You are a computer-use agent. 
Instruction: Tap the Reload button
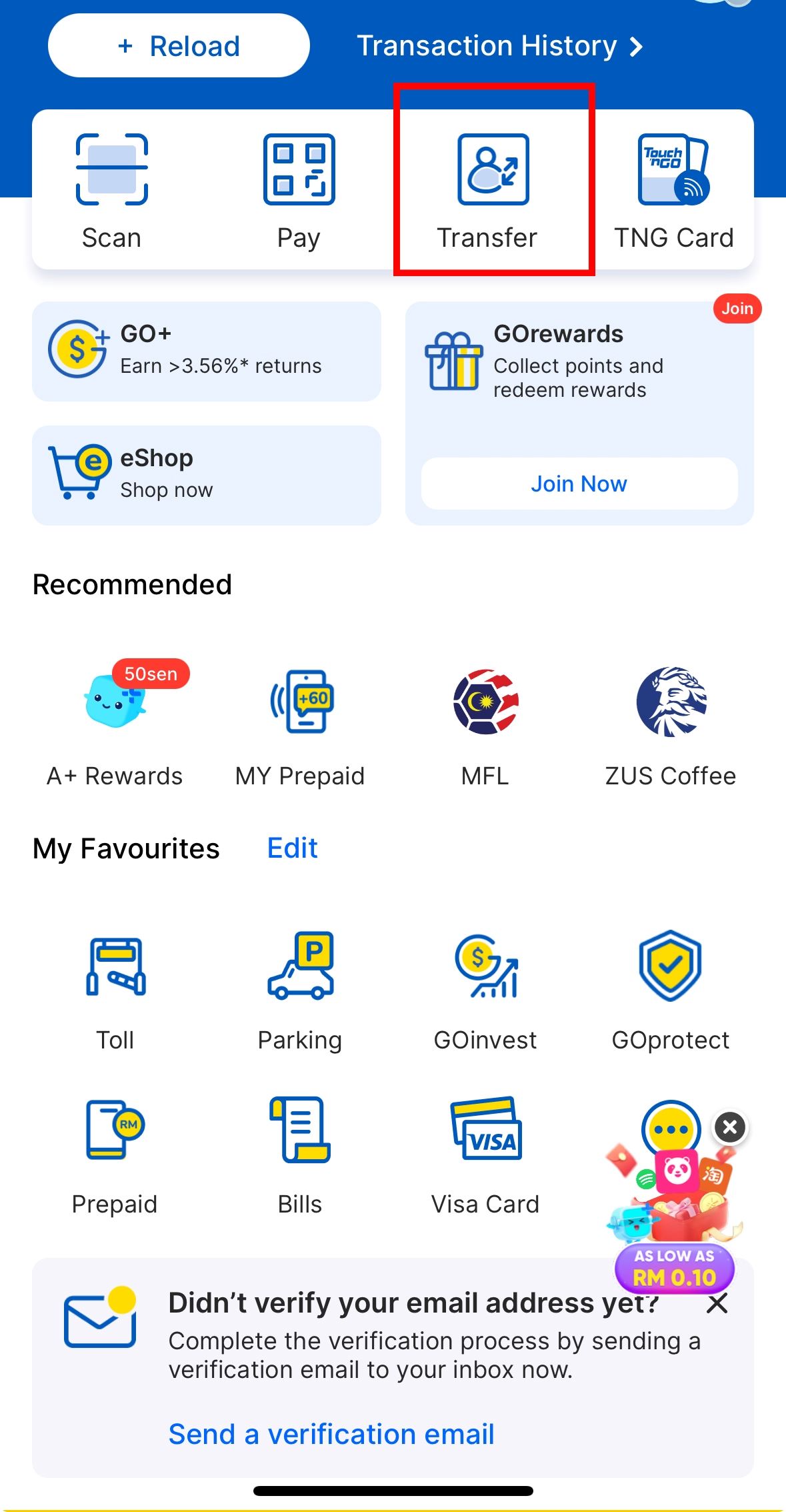pos(178,45)
